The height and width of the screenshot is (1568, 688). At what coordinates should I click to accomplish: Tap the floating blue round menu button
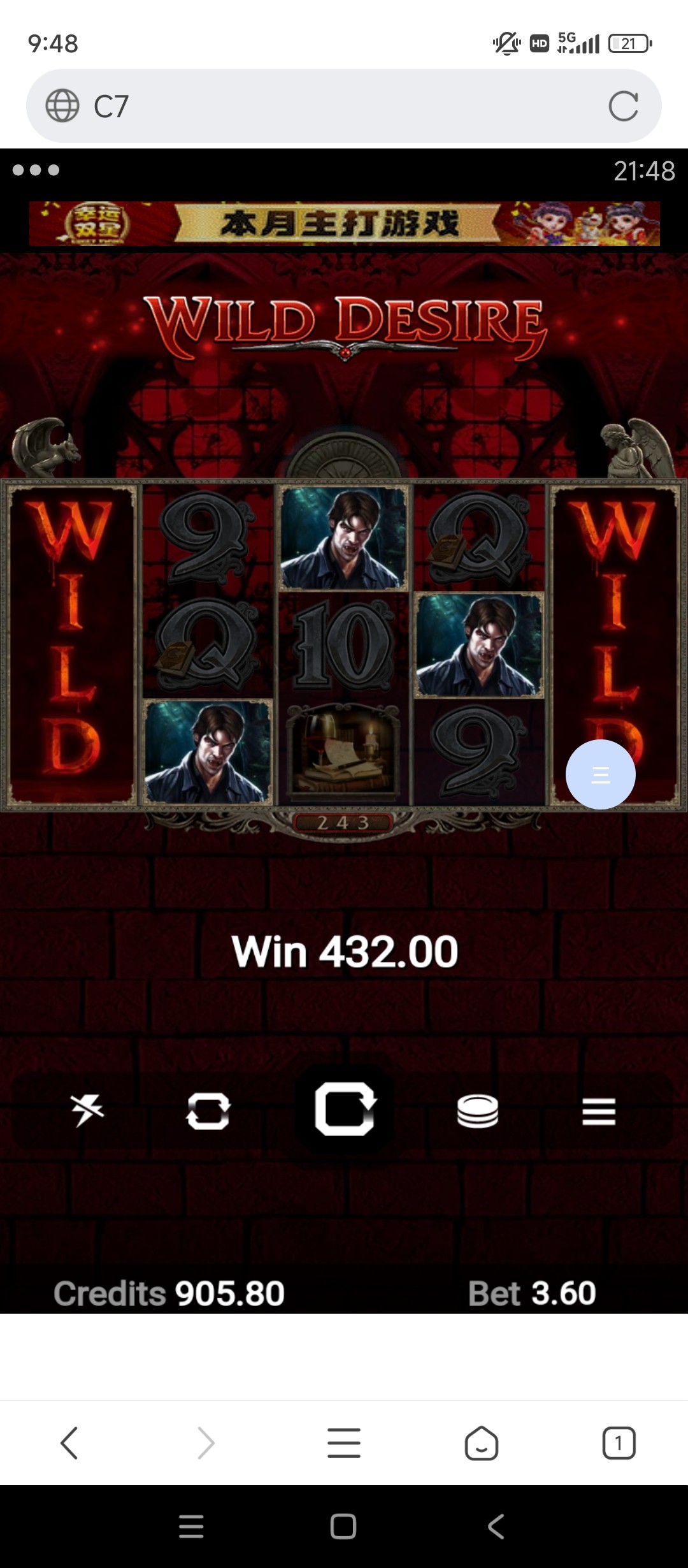600,774
